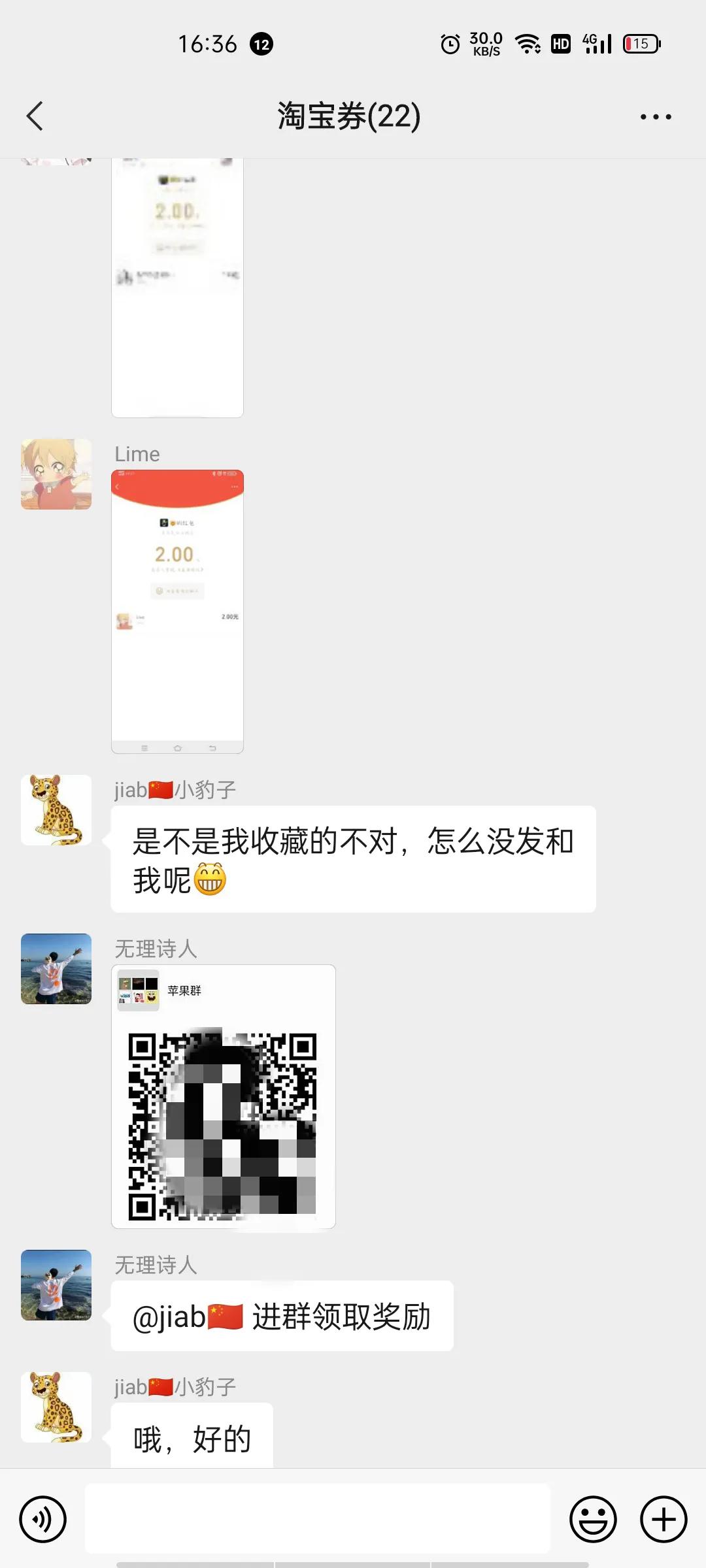View 无理诗人's profile avatar
Screen dimensions: 706x1568
[56, 970]
